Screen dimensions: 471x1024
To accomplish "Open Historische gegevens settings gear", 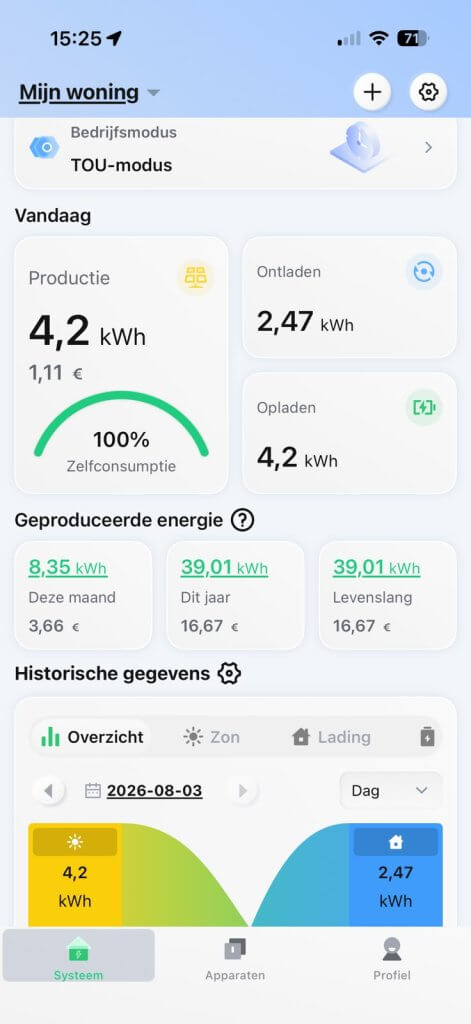I will tap(229, 673).
